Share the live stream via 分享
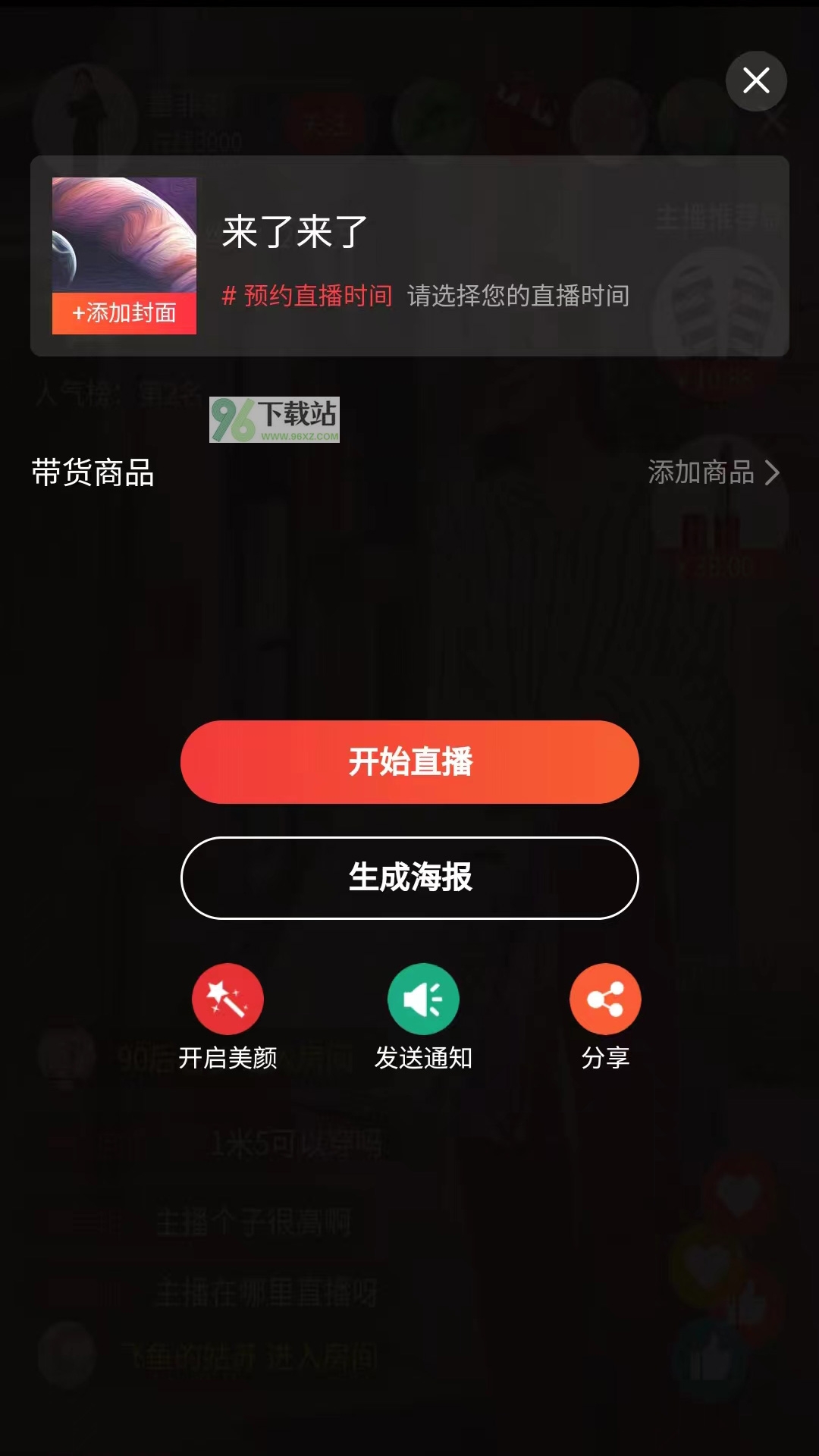 pos(605,999)
